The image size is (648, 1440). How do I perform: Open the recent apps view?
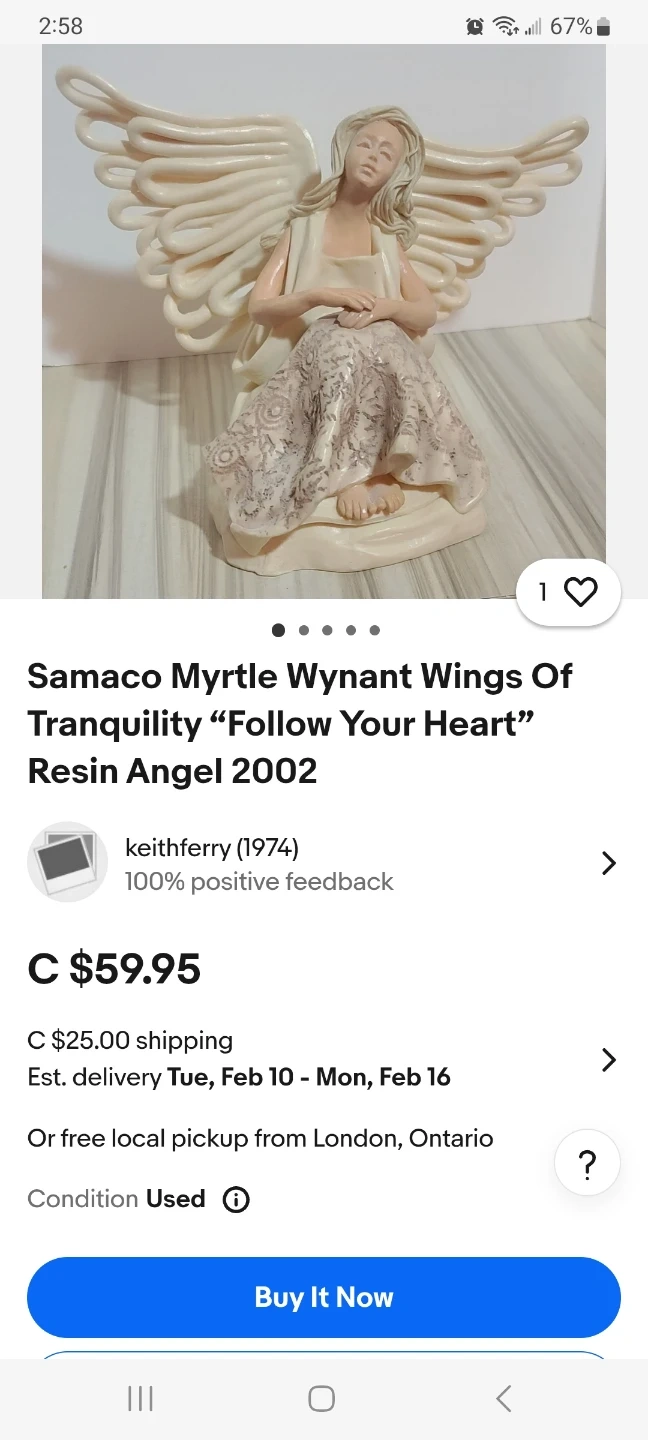click(x=140, y=1398)
